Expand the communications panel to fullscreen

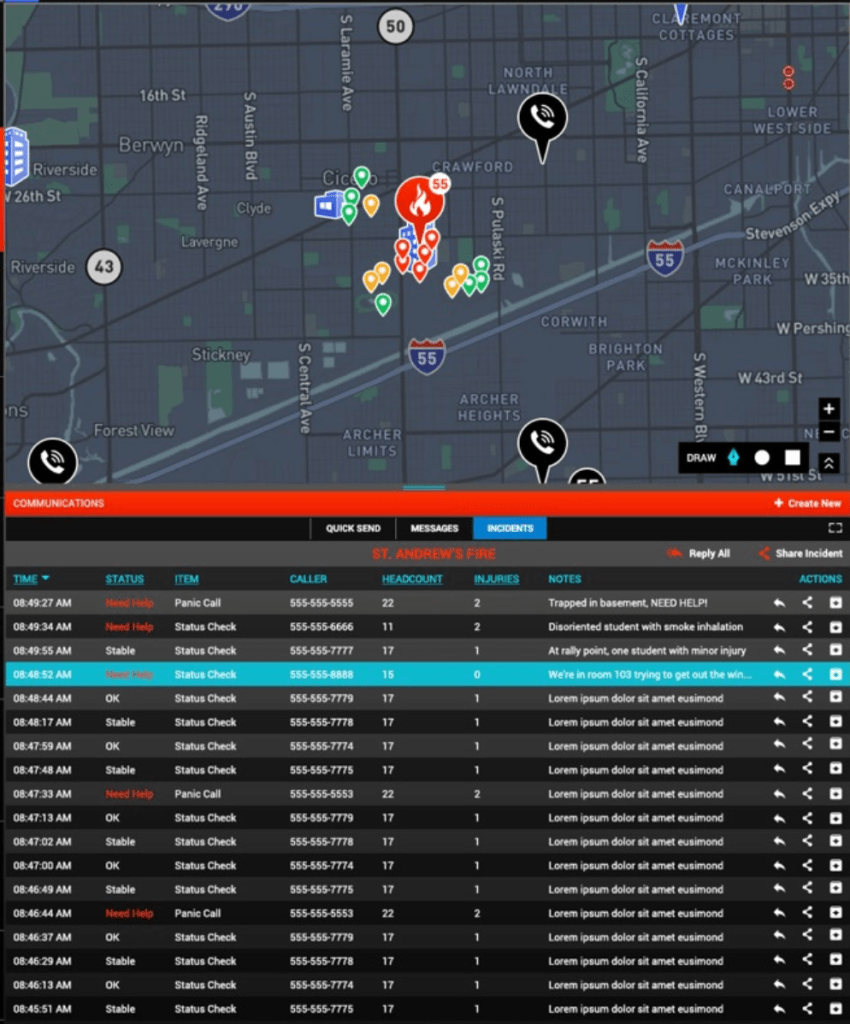click(835, 528)
